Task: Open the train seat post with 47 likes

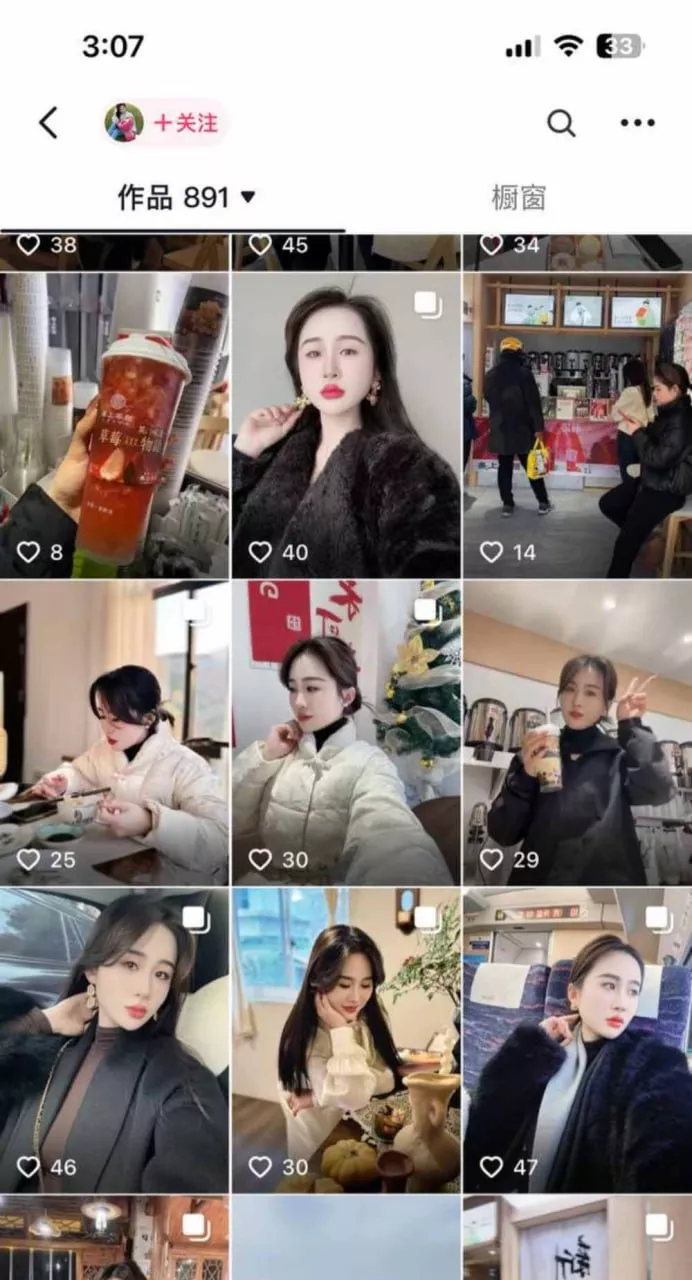Action: point(577,1040)
